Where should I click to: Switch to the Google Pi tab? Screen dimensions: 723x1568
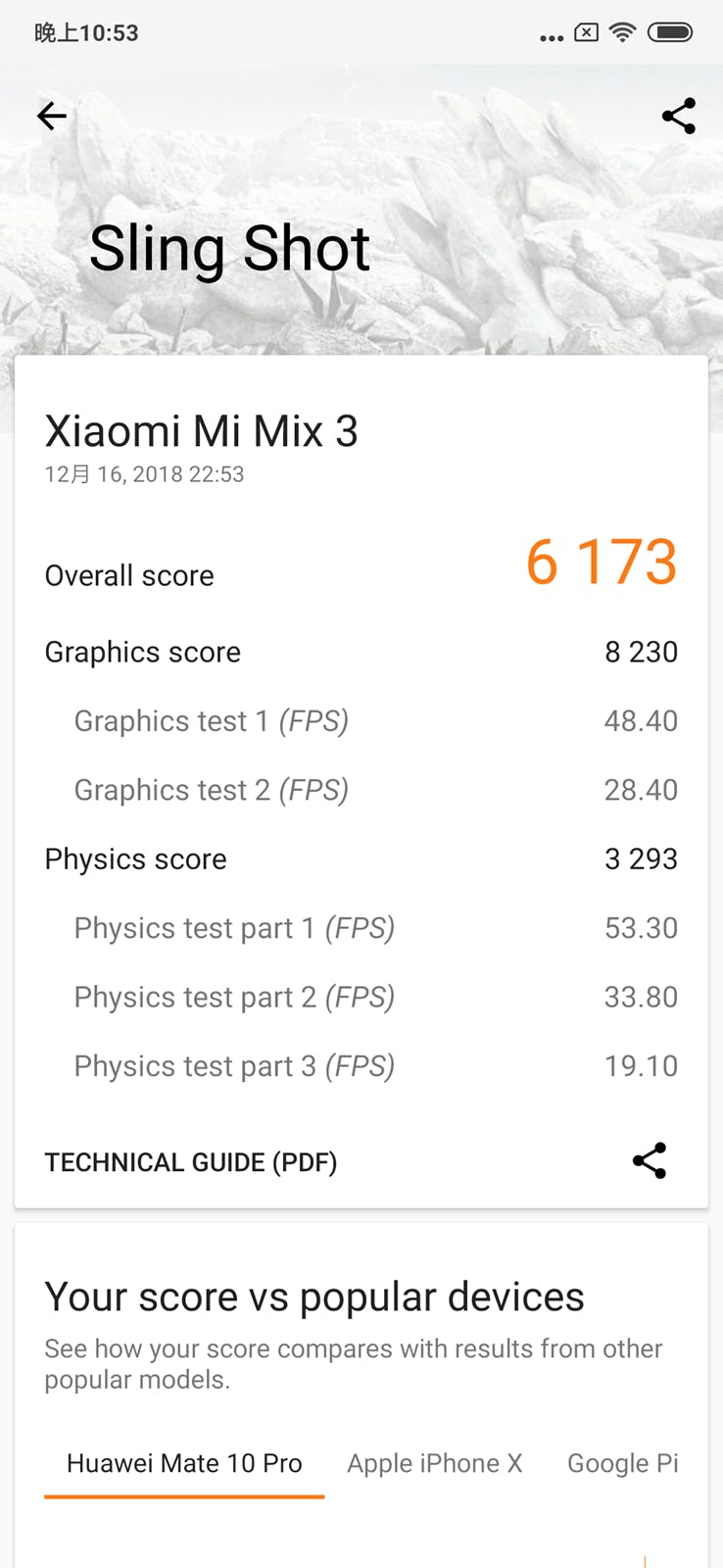tap(623, 1463)
